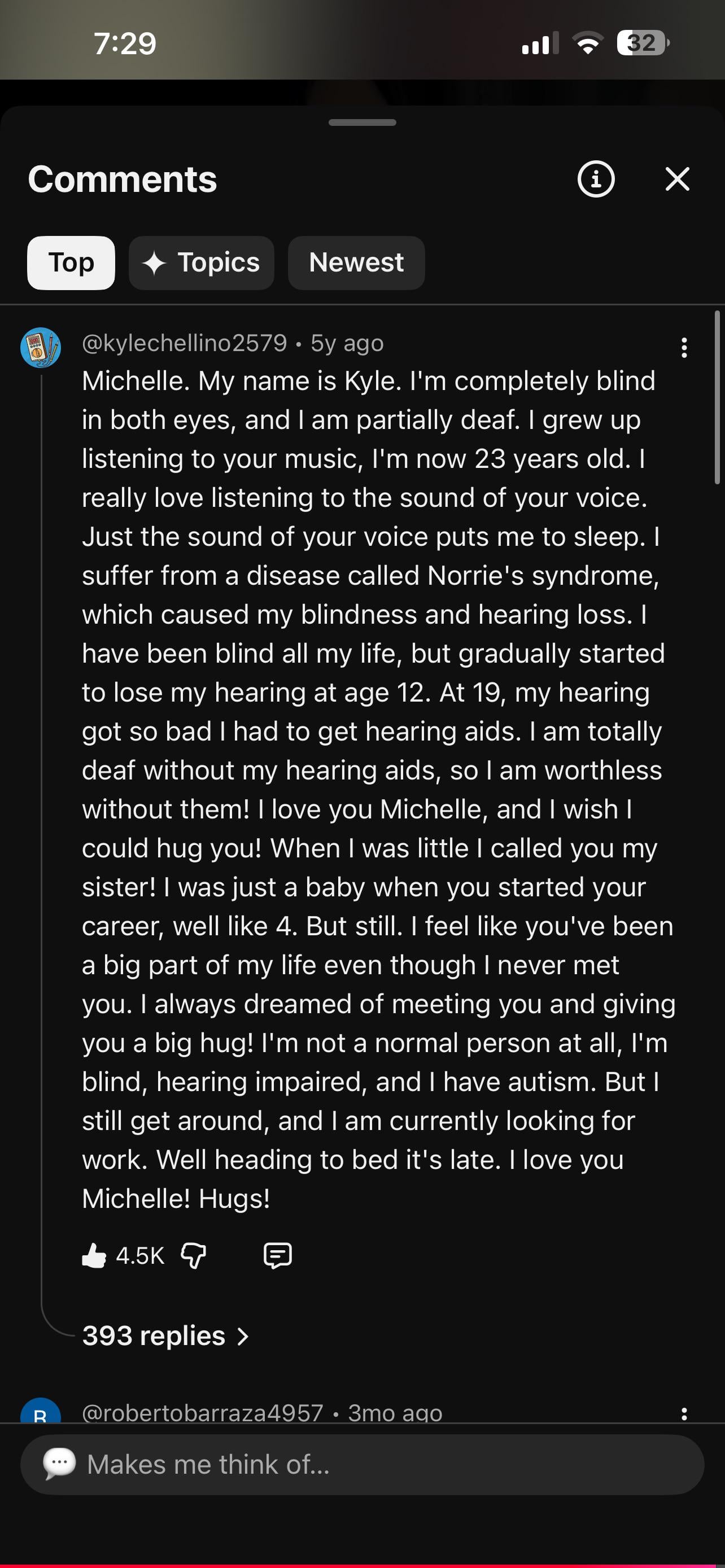Open options menu for kylechellino2579's comment
The height and width of the screenshot is (1568, 725).
click(684, 348)
